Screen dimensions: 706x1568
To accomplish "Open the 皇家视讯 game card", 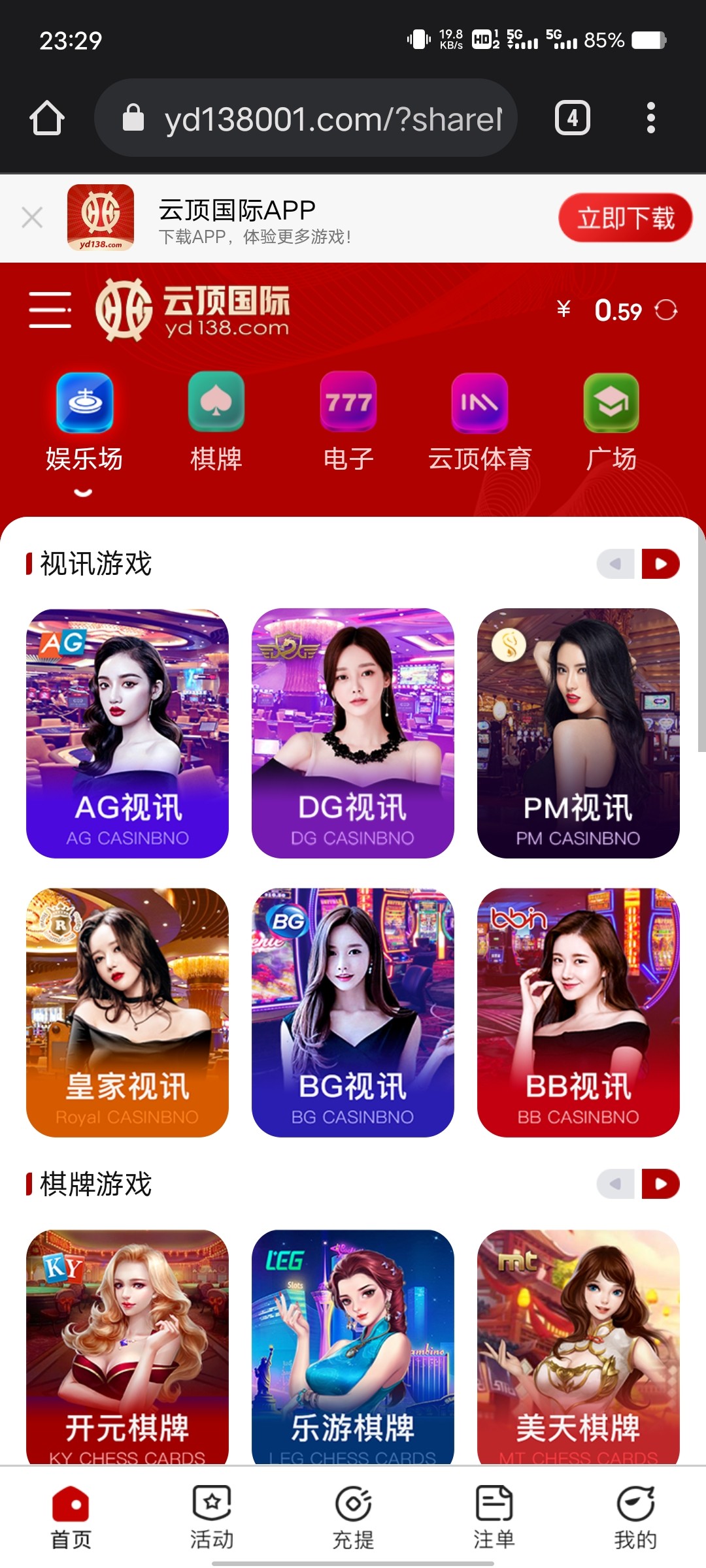I will pyautogui.click(x=127, y=1012).
